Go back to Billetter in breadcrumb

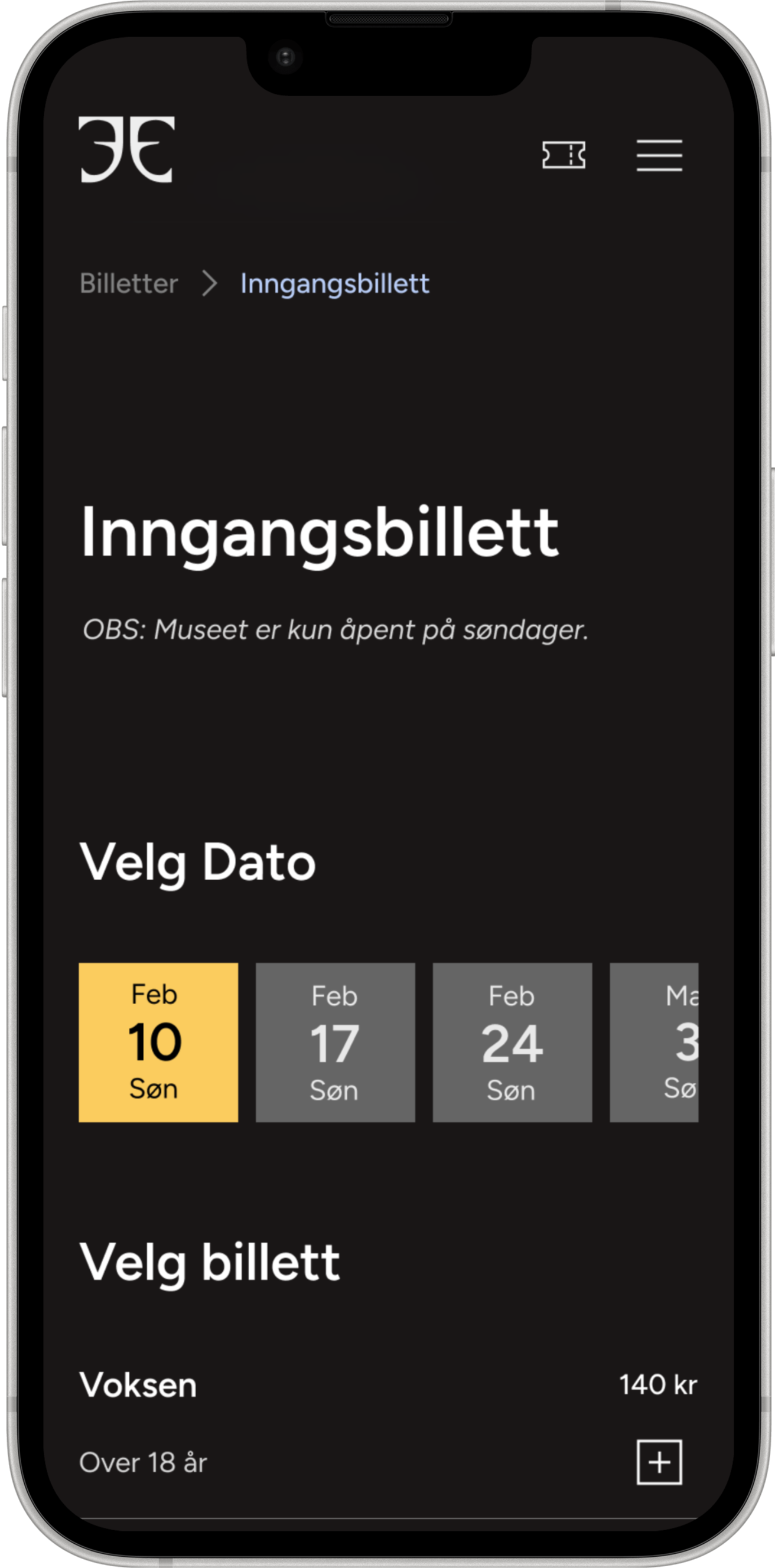point(129,283)
